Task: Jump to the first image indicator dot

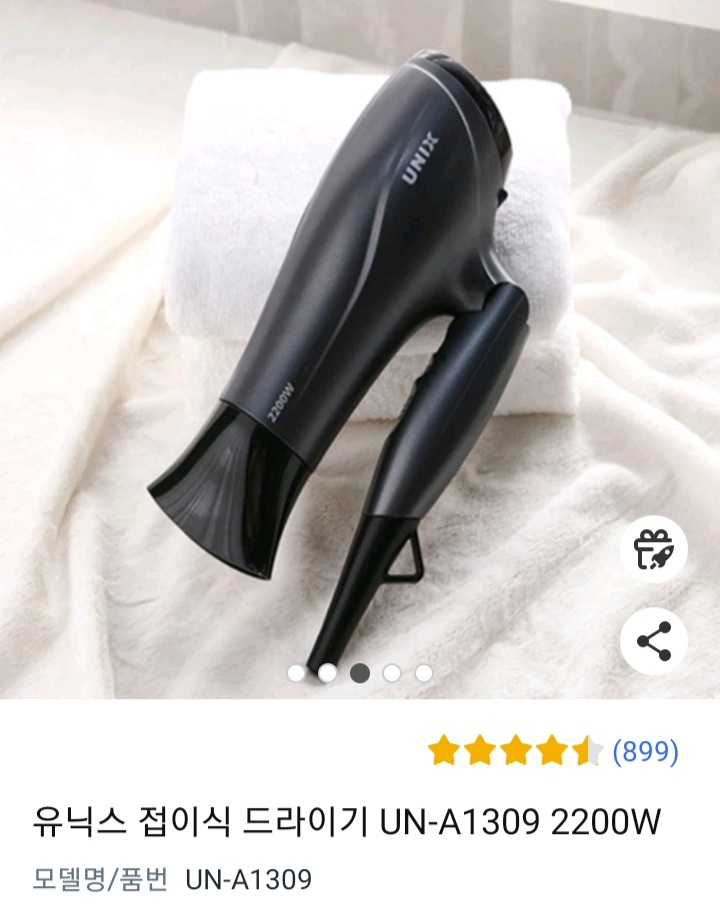Action: click(296, 673)
